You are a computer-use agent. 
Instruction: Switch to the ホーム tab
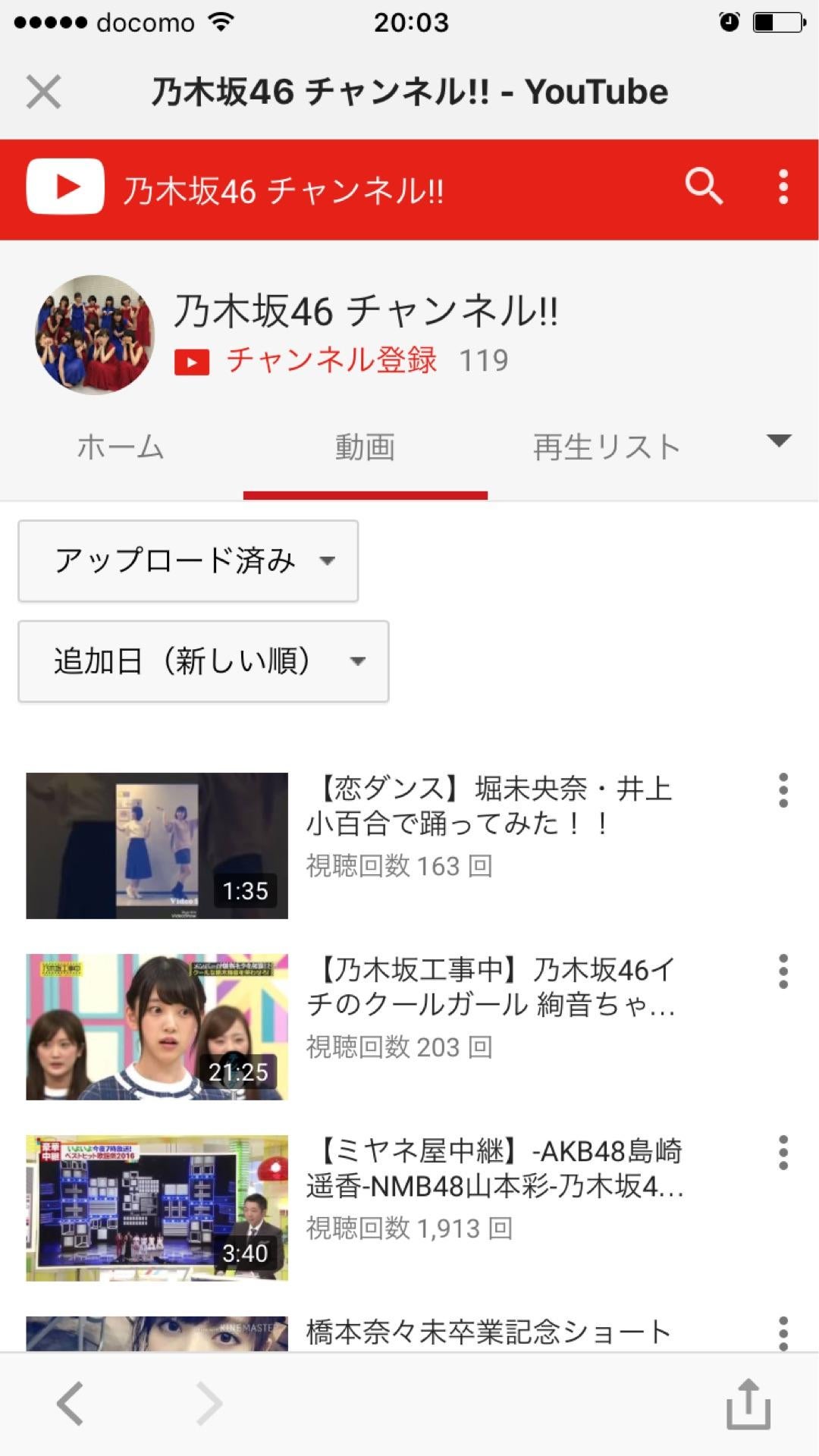click(121, 447)
